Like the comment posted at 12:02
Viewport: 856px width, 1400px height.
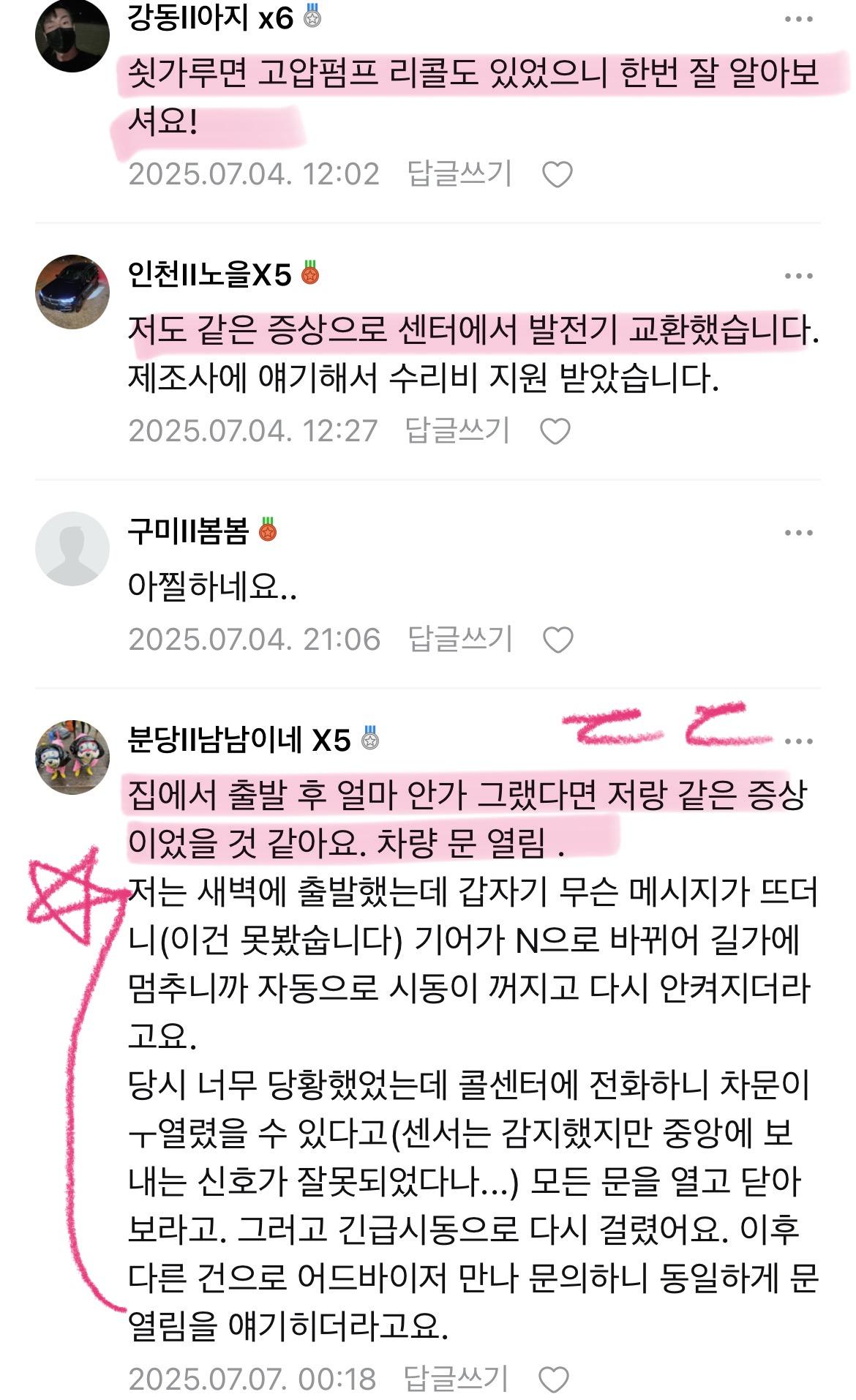[557, 175]
